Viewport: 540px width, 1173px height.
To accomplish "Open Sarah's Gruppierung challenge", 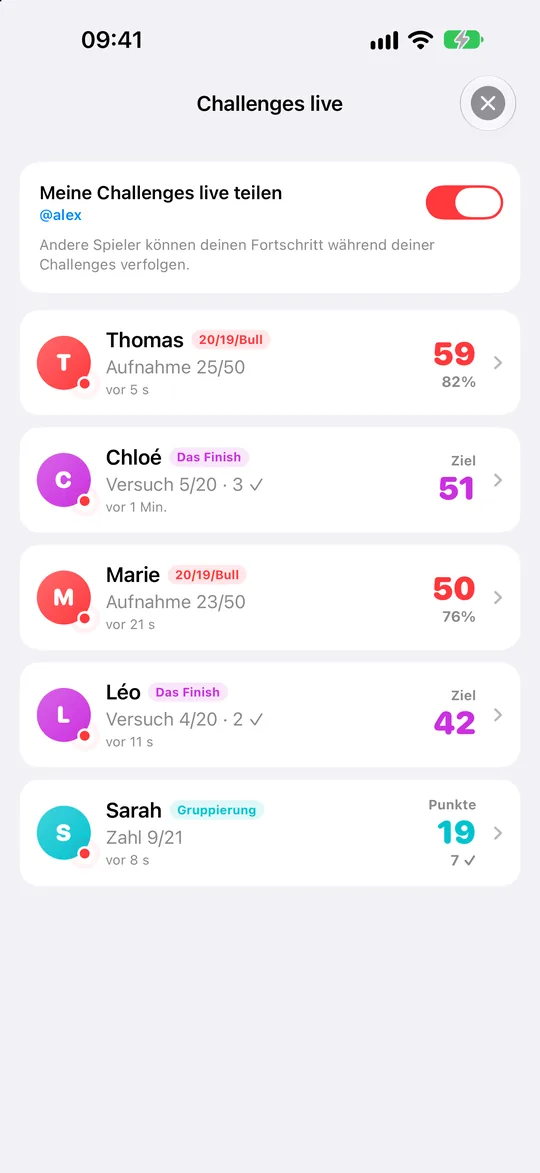I will (269, 833).
